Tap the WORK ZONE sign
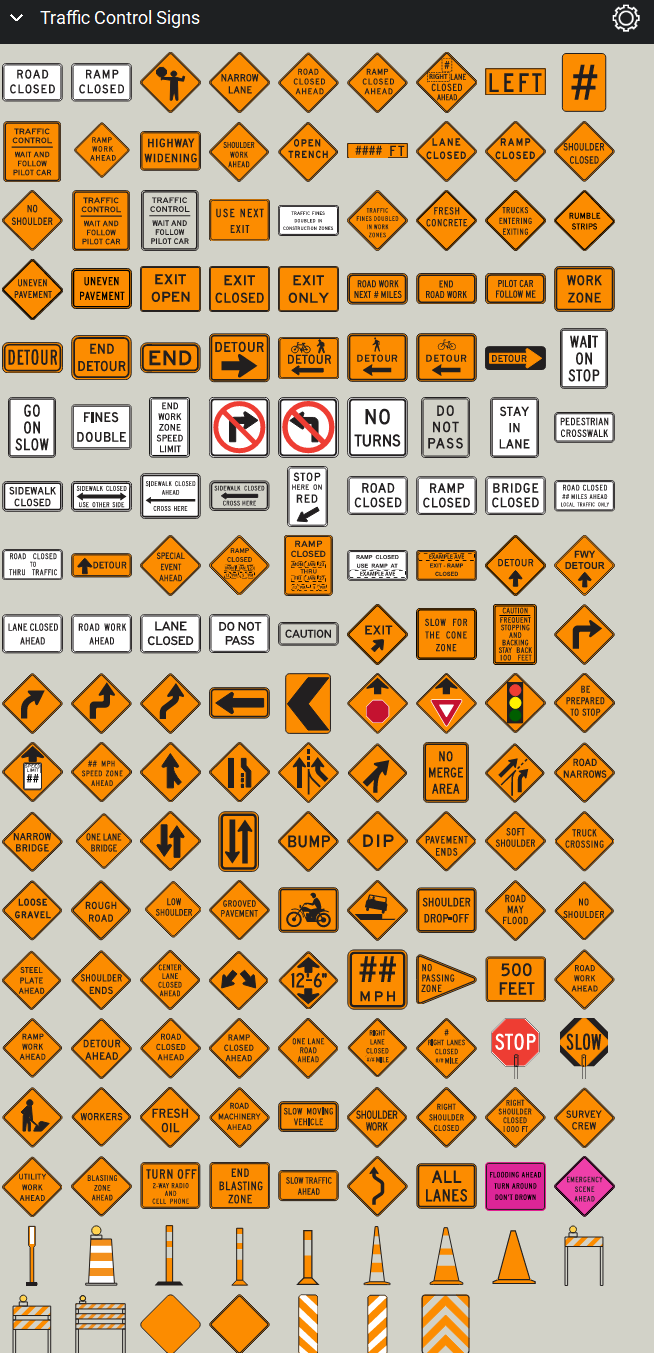The width and height of the screenshot is (654, 1353). (x=584, y=289)
